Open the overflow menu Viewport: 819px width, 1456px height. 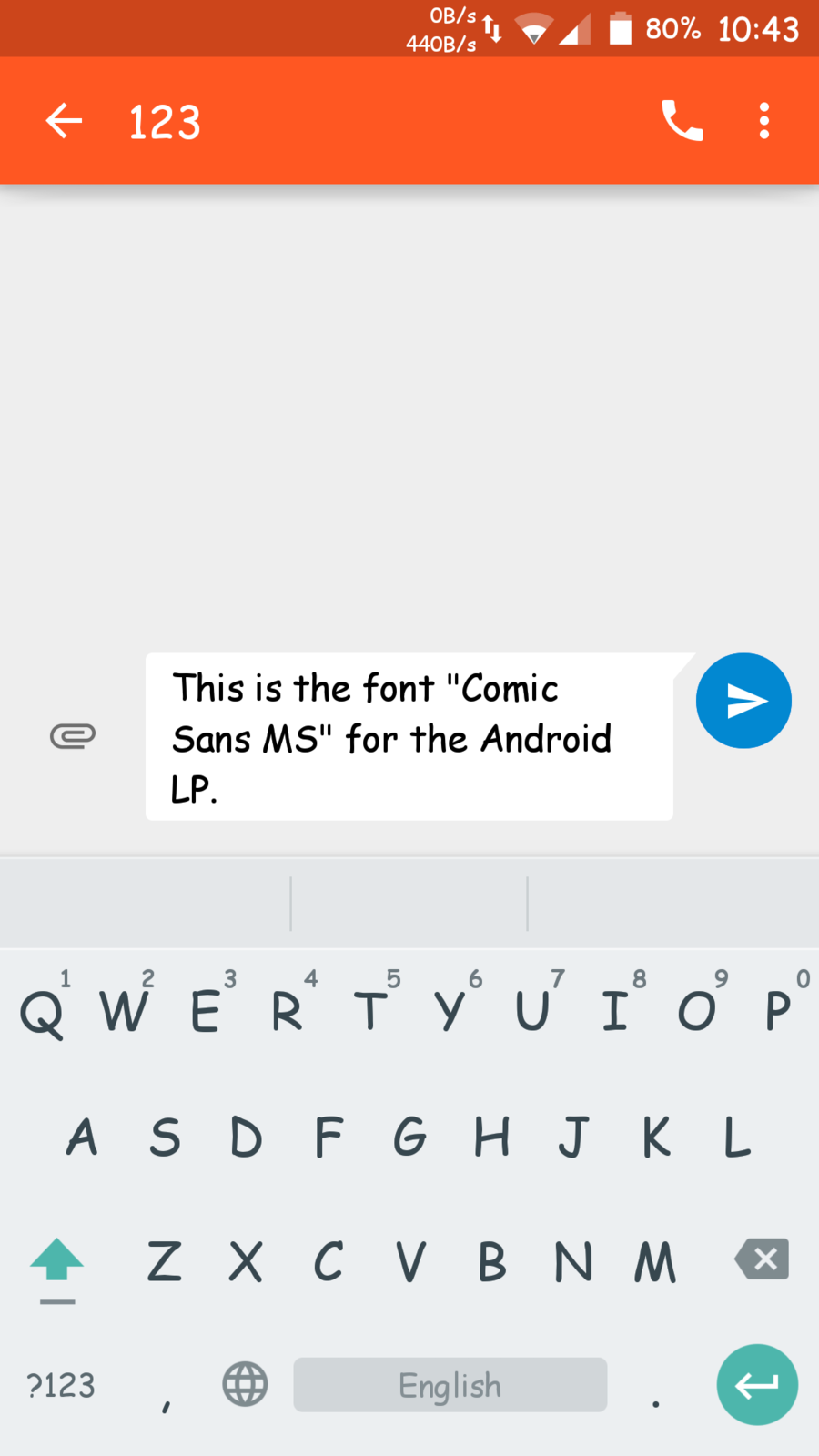[x=764, y=120]
